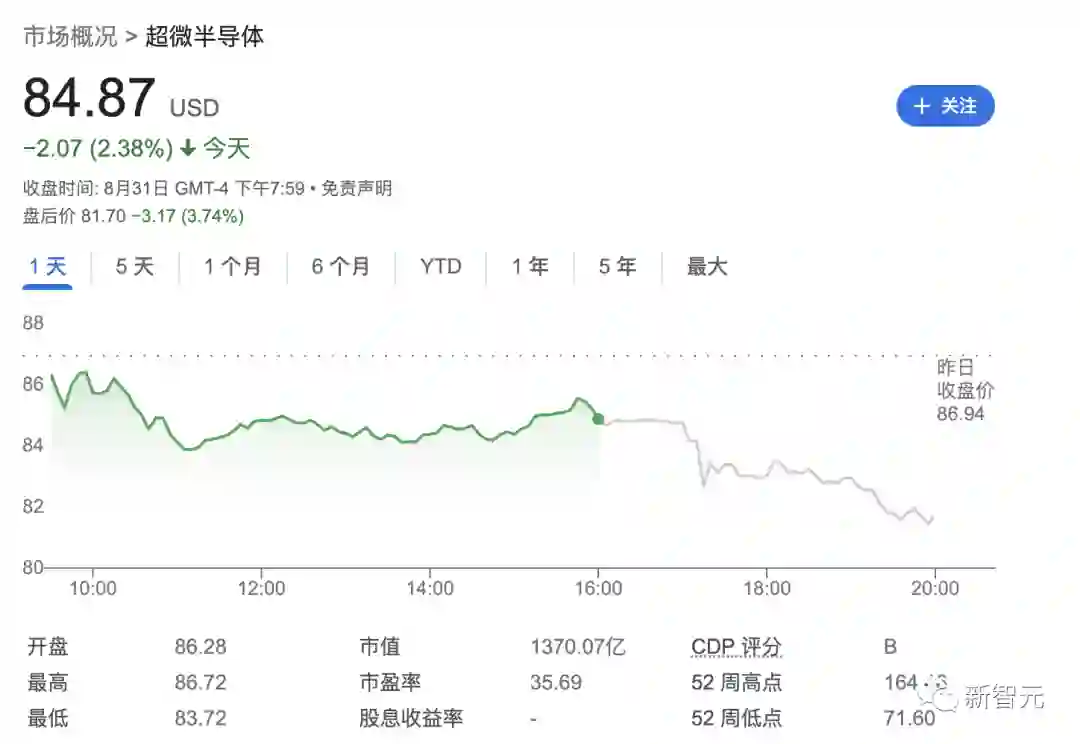Switch chart to 6 个月
1080x744 pixels.
(340, 267)
